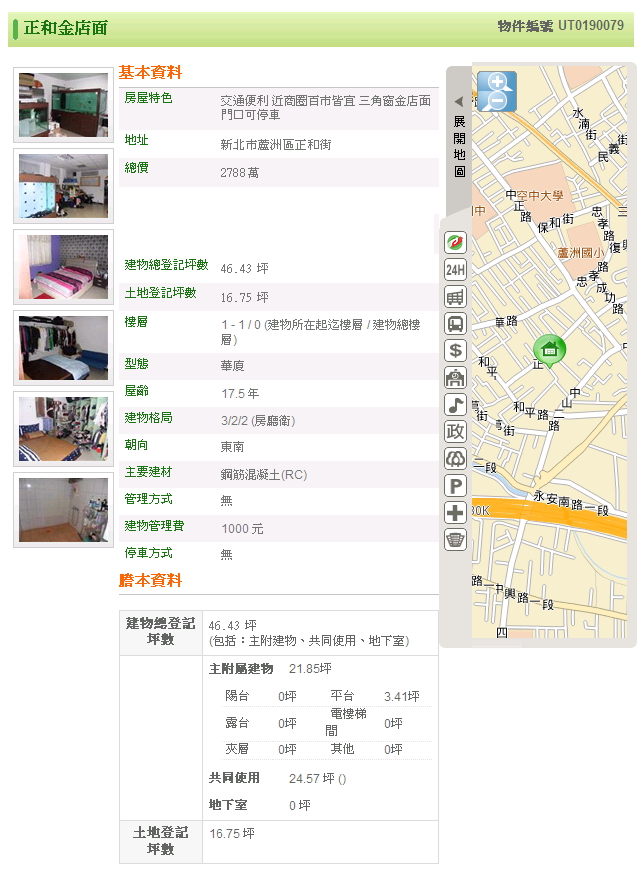Zoom in on the map

[497, 82]
